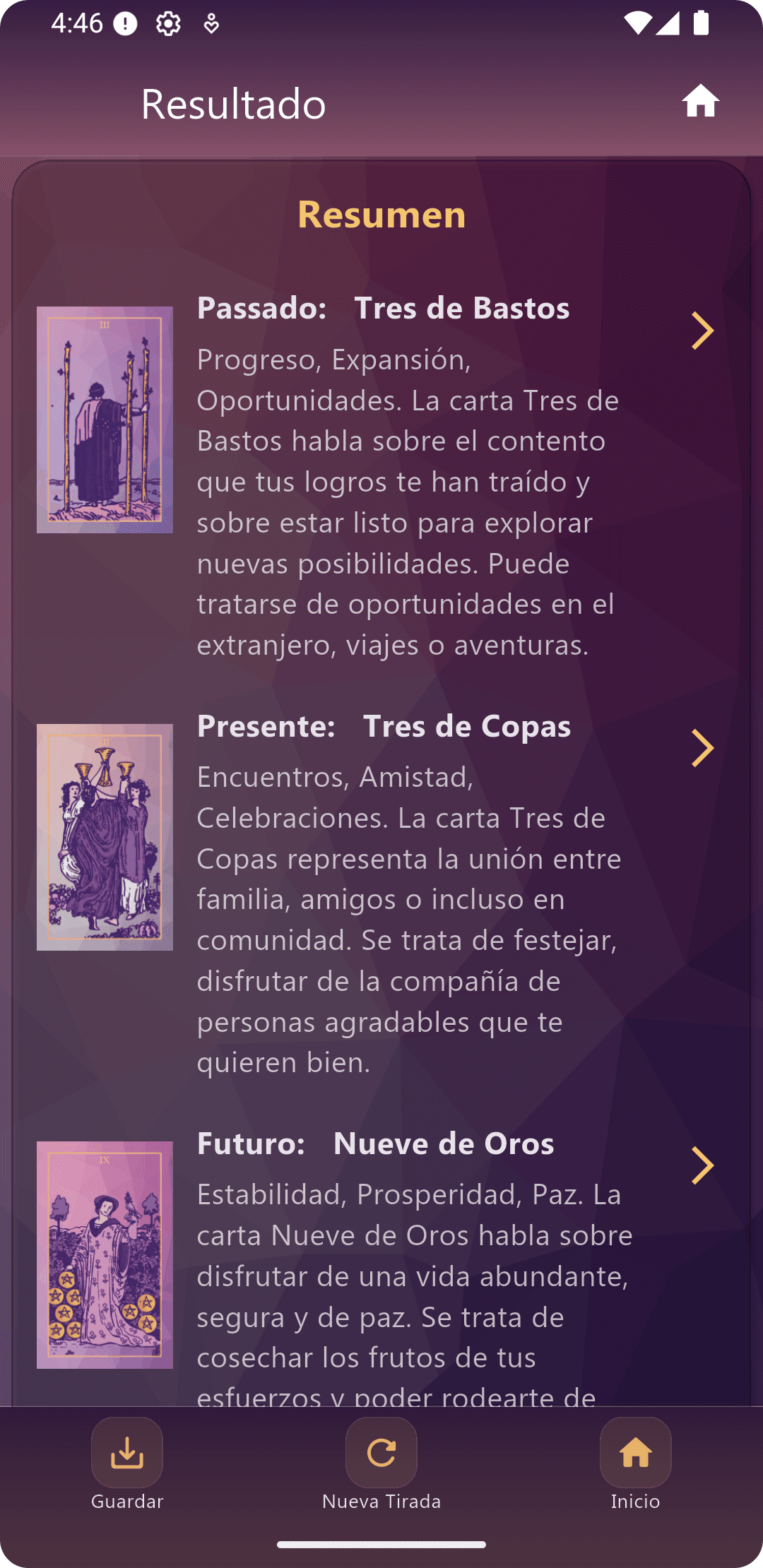Return home using the Inicio label
The width and height of the screenshot is (763, 1568).
634,1502
